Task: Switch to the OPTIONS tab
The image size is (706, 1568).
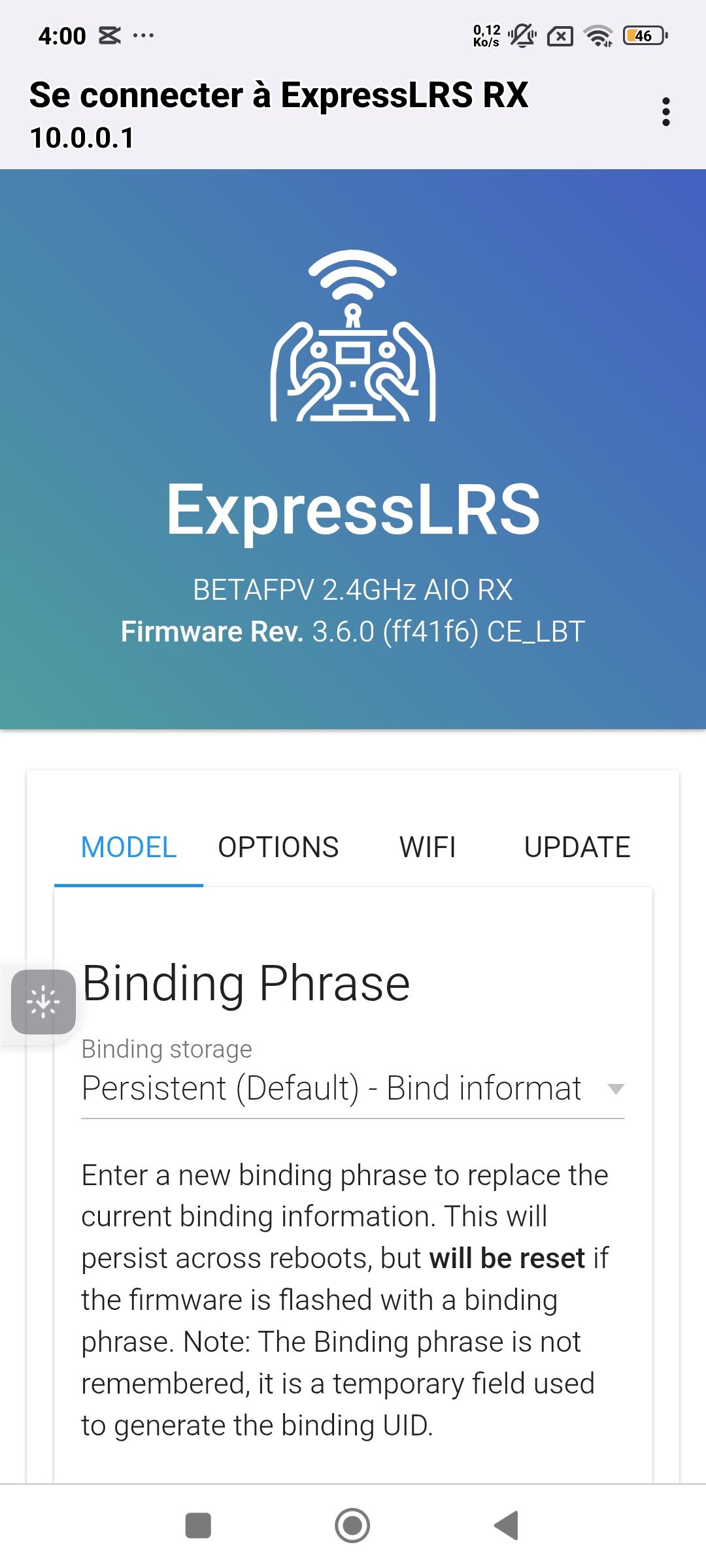Action: point(278,847)
